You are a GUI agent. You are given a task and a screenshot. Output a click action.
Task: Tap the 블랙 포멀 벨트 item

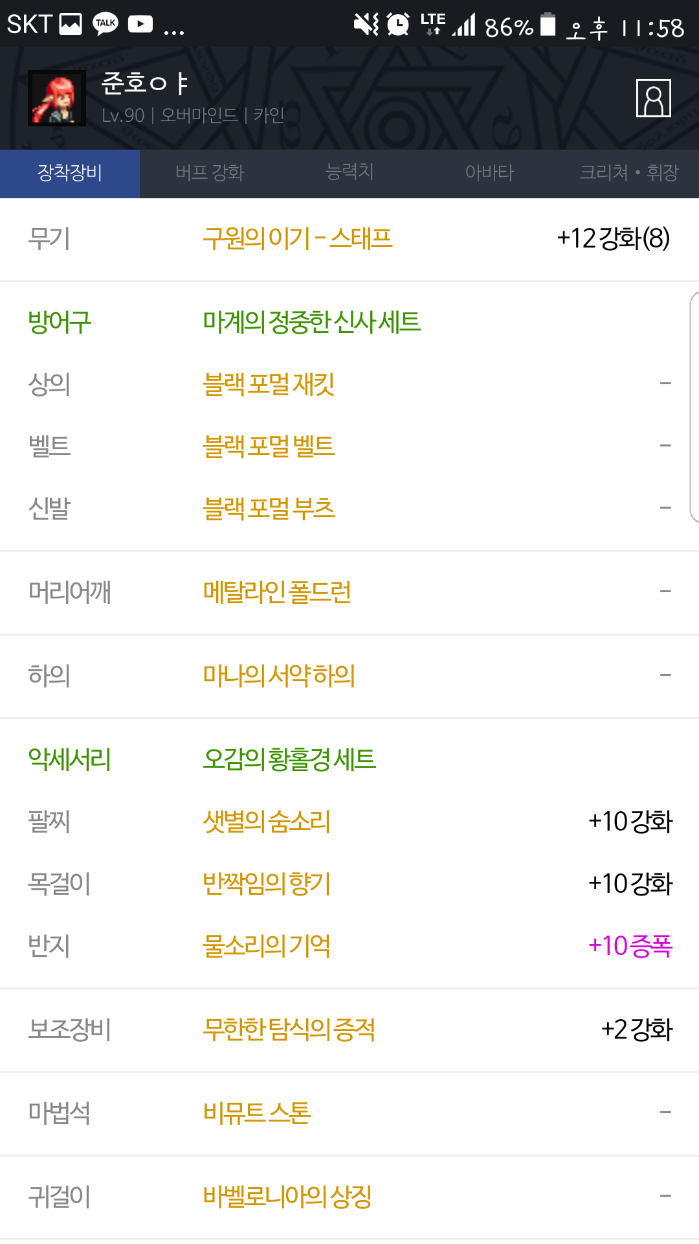coord(268,446)
